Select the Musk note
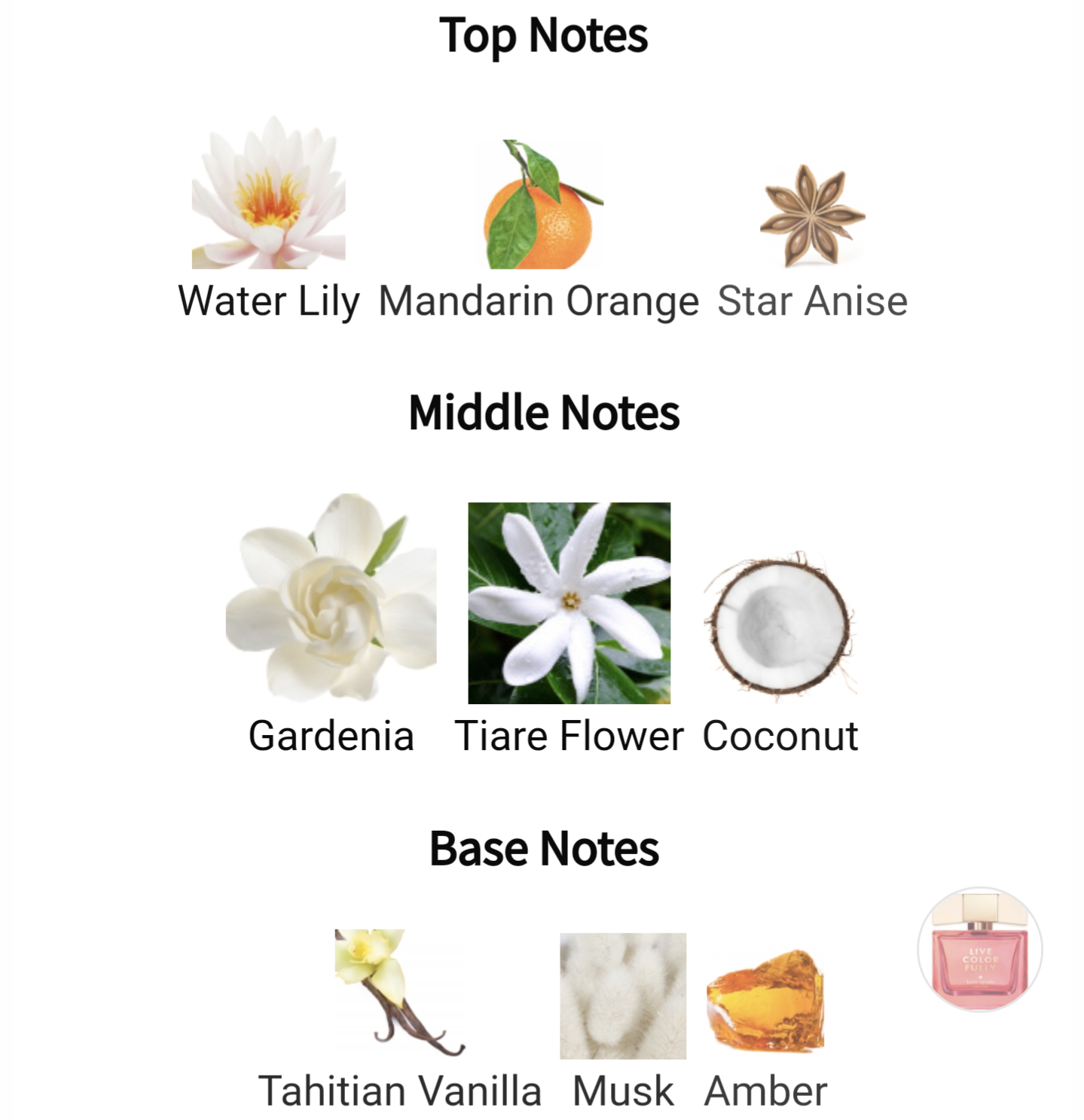The width and height of the screenshot is (1084, 1120). point(623,996)
